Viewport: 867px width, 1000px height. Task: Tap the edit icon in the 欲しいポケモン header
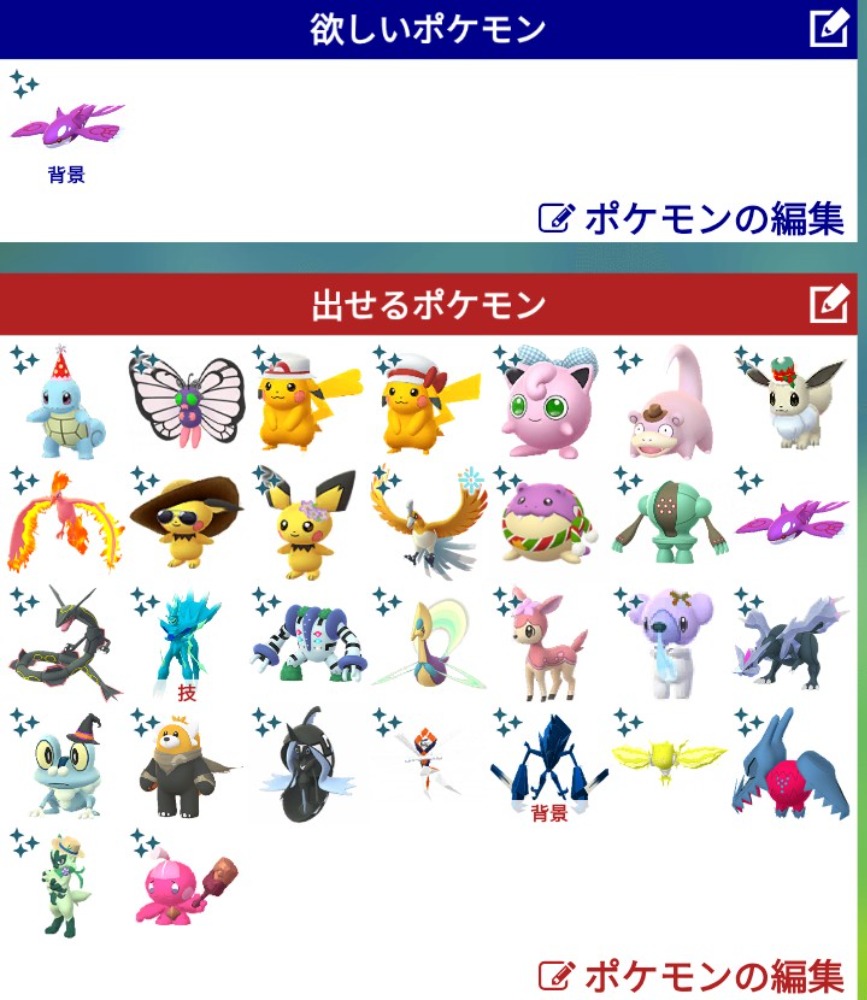(x=828, y=28)
